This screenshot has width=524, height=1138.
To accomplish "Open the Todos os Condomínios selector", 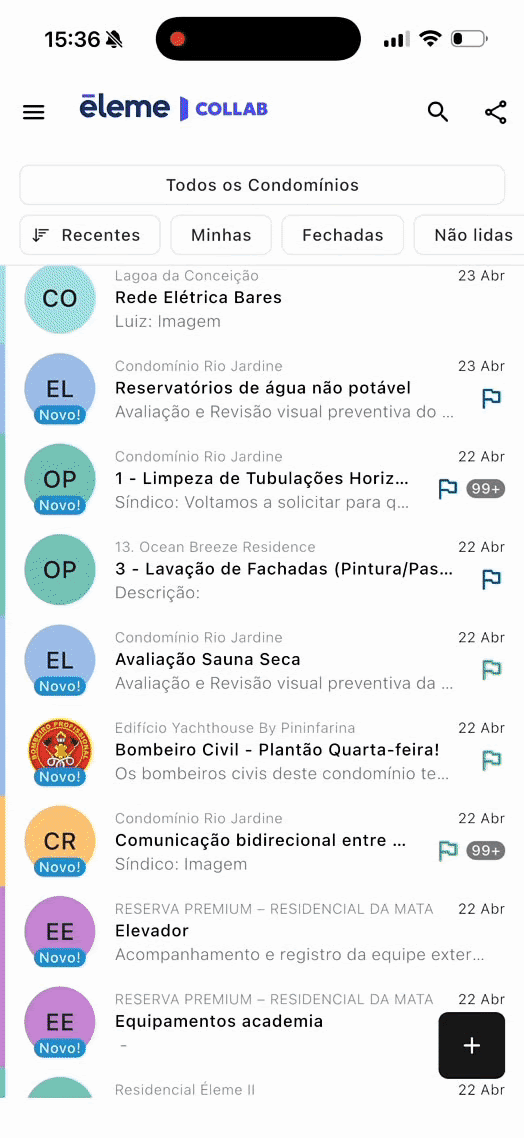I will tap(262, 185).
